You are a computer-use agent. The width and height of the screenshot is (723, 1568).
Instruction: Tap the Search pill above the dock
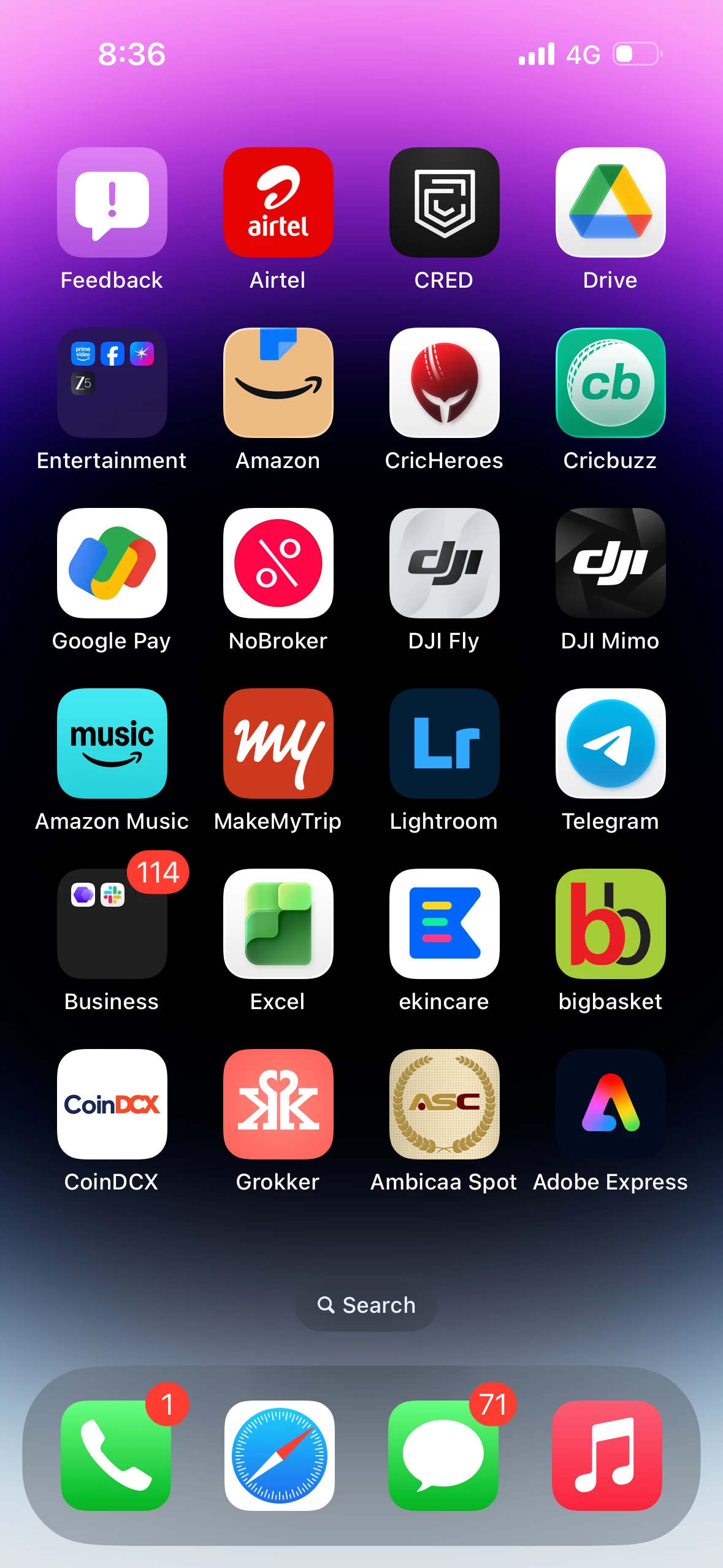366,1305
